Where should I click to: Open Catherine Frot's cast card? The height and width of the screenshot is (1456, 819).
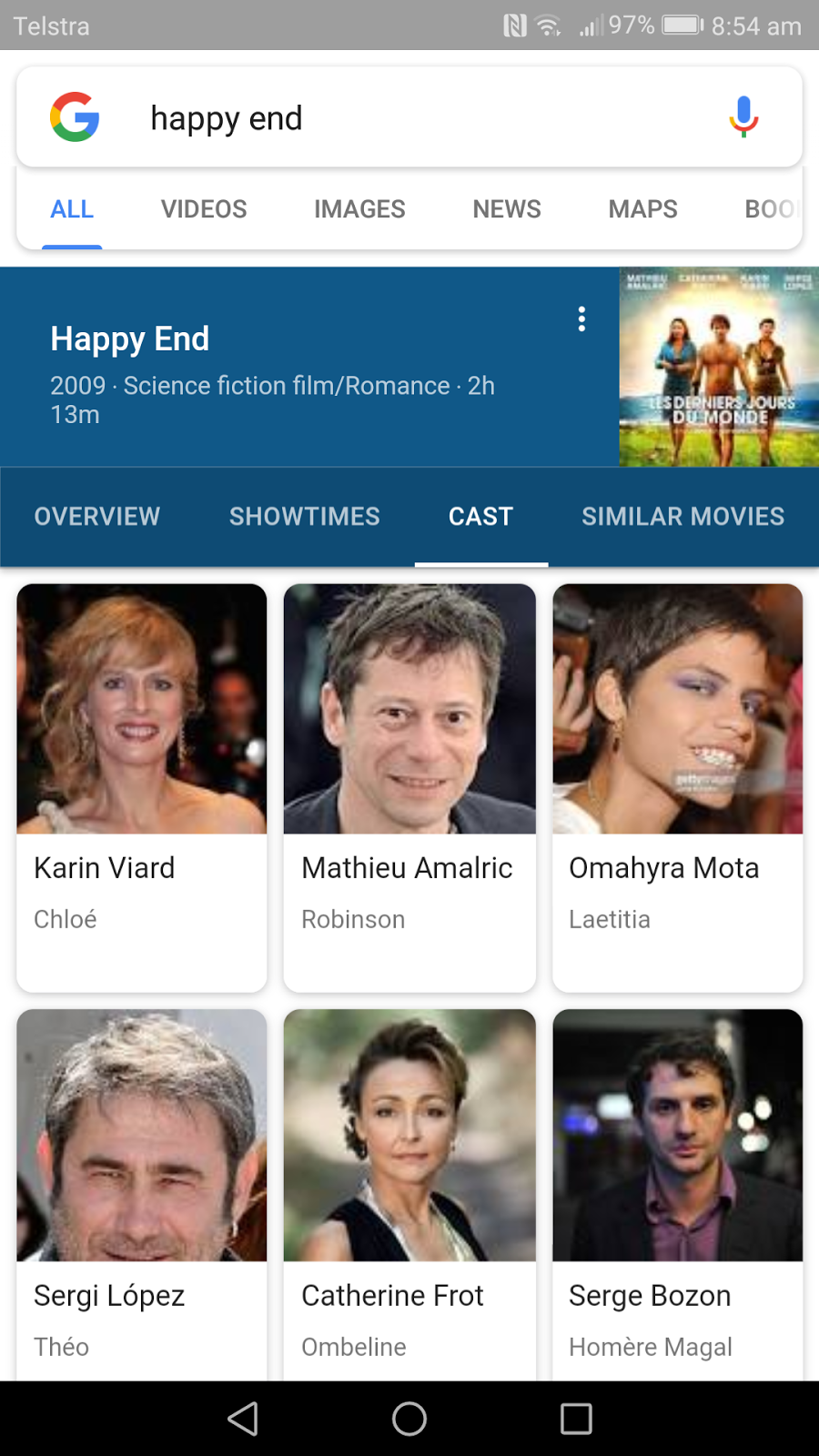coord(409,1192)
